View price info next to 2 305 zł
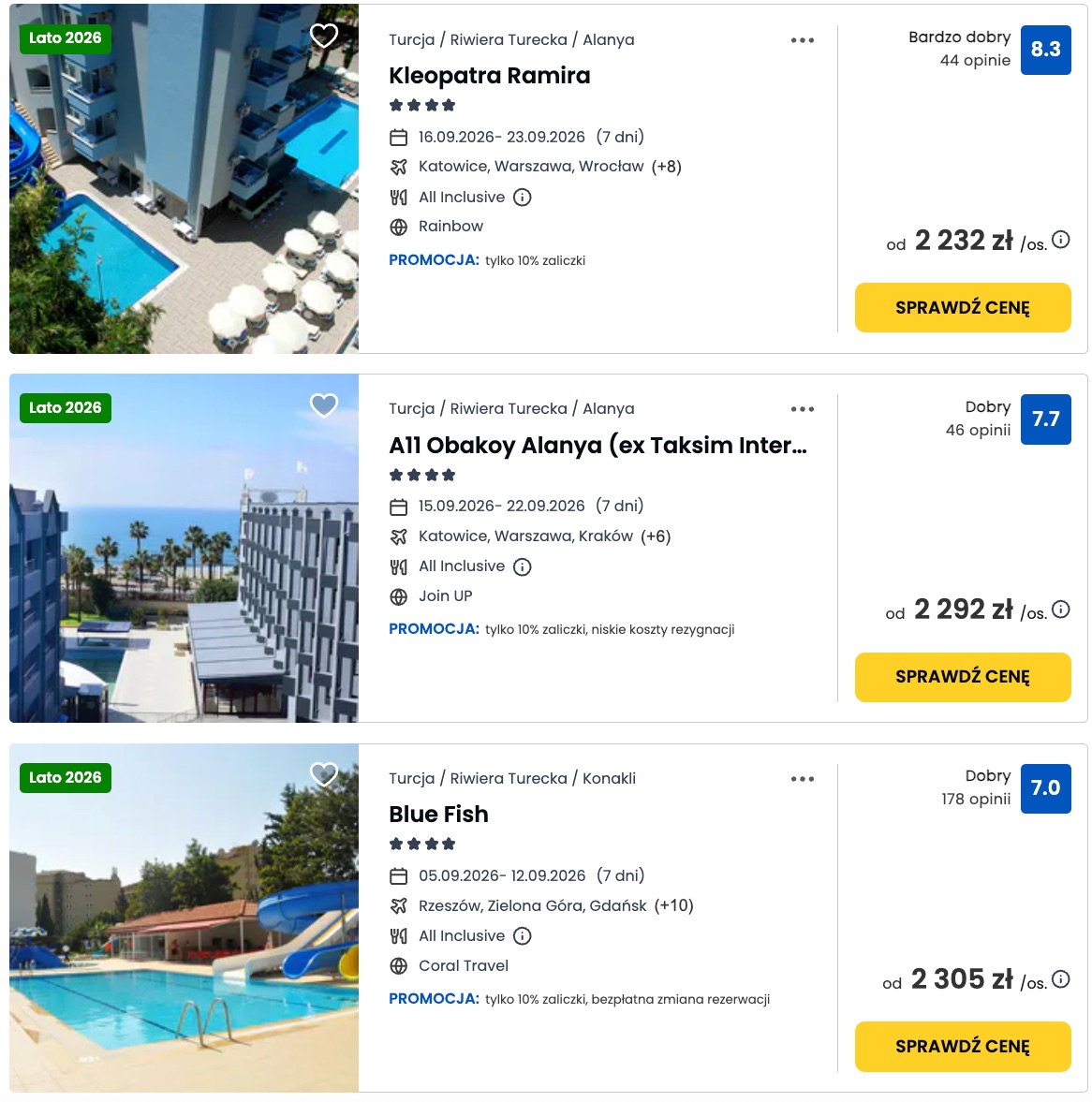The width and height of the screenshot is (1092, 1102). click(x=1061, y=979)
